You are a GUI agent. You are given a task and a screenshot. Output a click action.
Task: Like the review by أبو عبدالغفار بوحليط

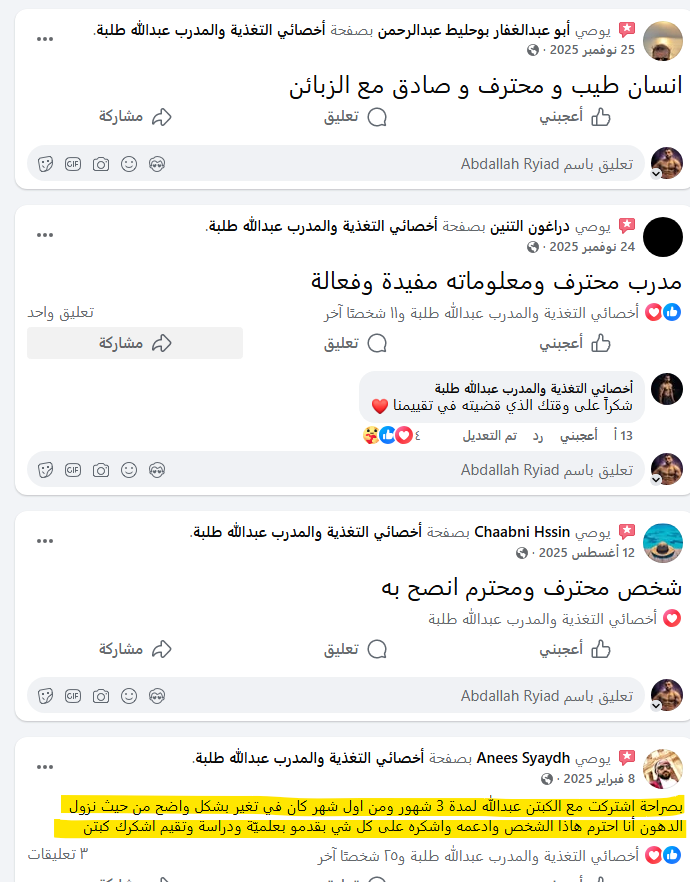coord(575,117)
